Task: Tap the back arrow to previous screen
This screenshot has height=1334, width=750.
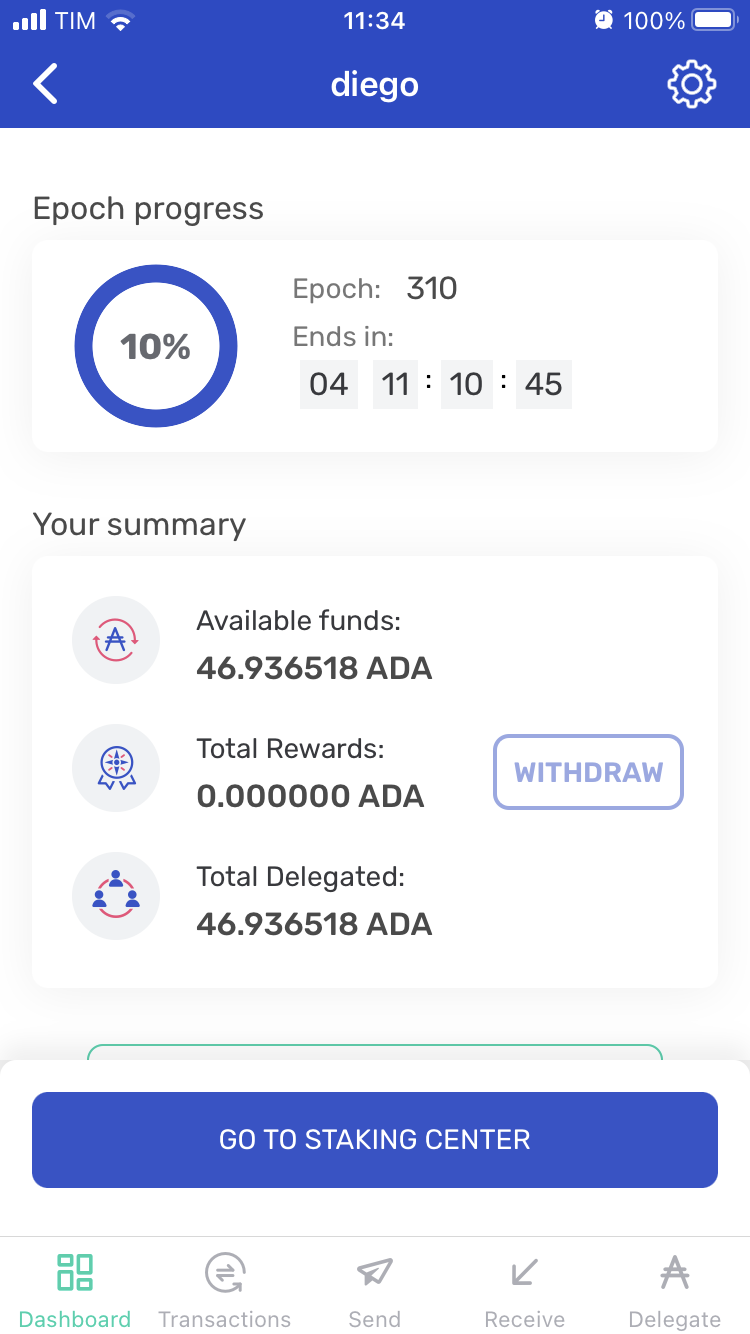Action: tap(44, 84)
